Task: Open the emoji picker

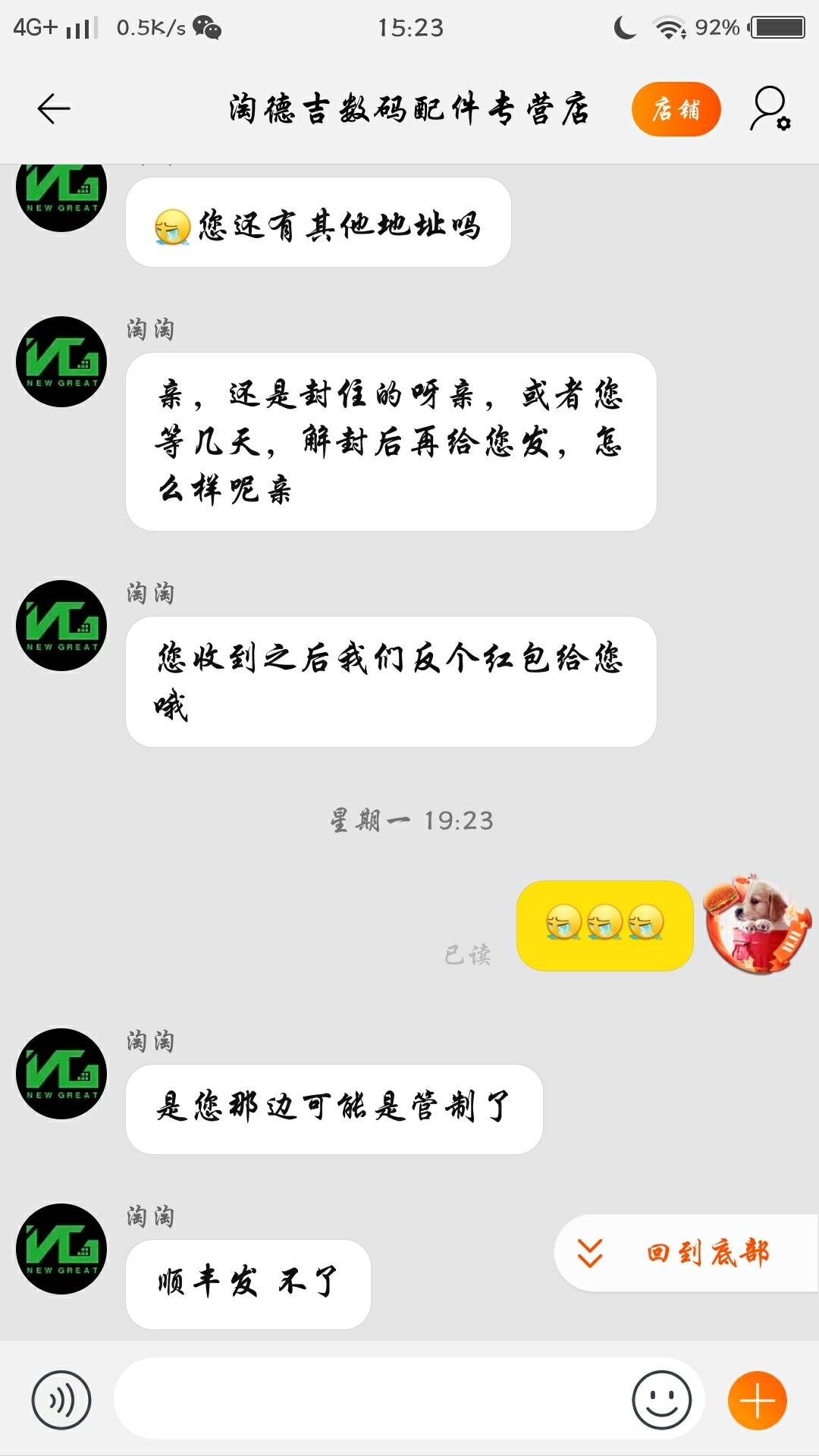Action: coord(661,1400)
